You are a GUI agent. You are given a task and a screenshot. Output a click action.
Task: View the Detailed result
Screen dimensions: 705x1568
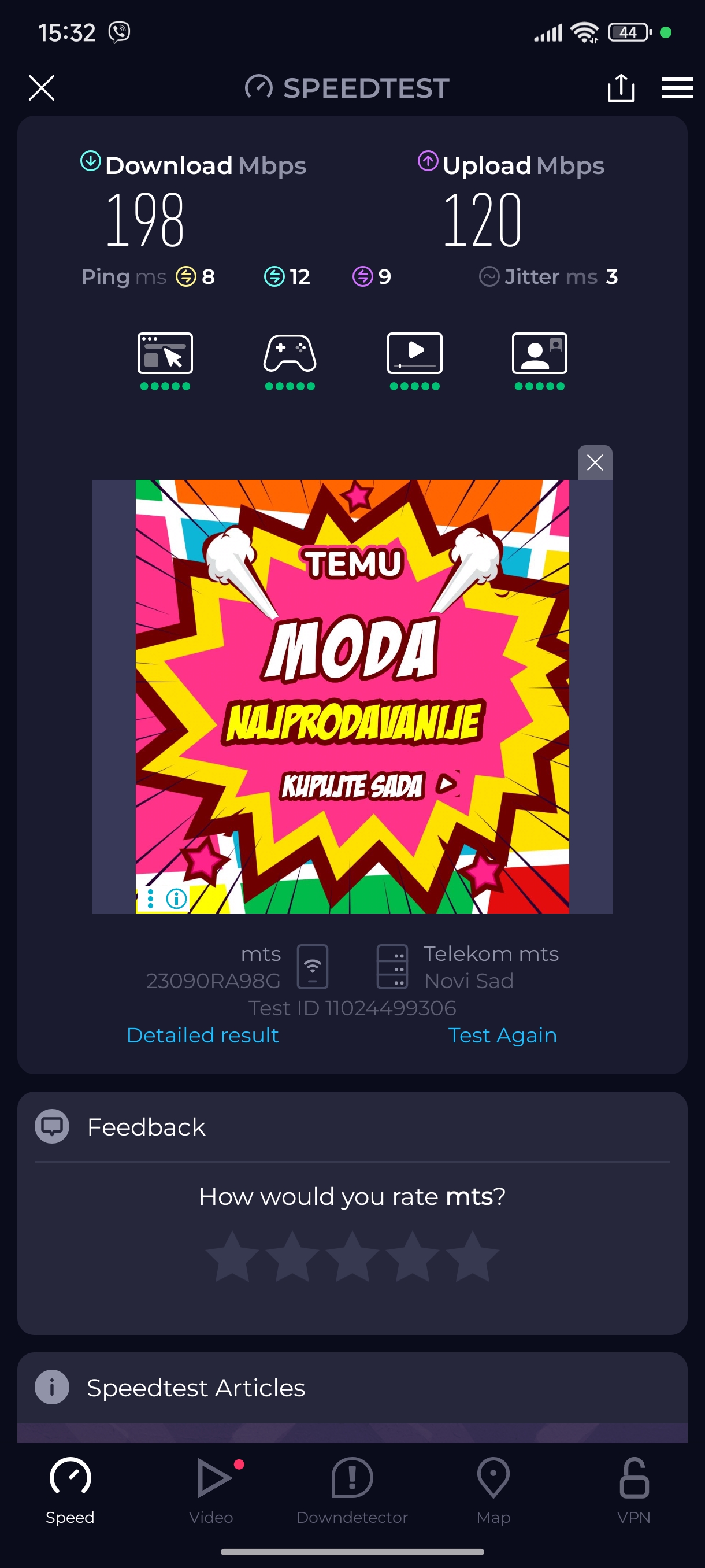(x=203, y=1035)
